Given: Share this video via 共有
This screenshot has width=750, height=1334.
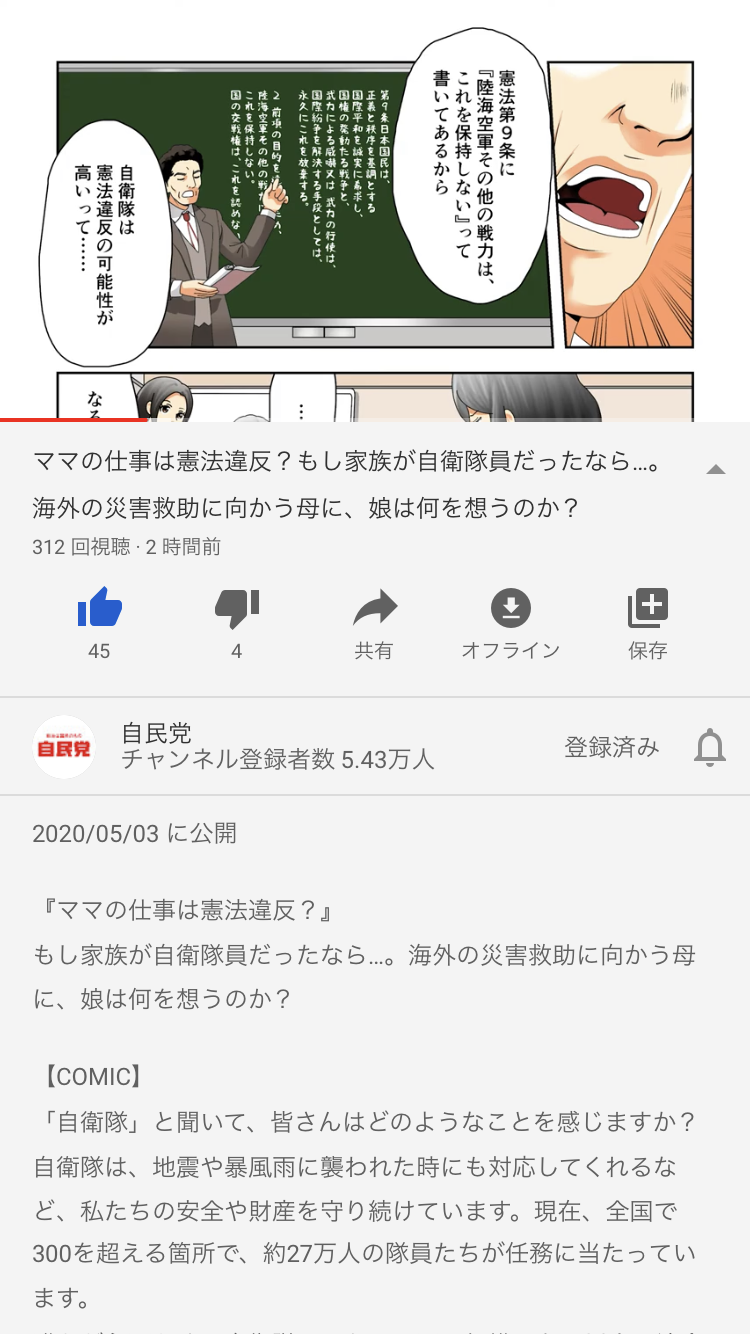Looking at the screenshot, I should [375, 608].
